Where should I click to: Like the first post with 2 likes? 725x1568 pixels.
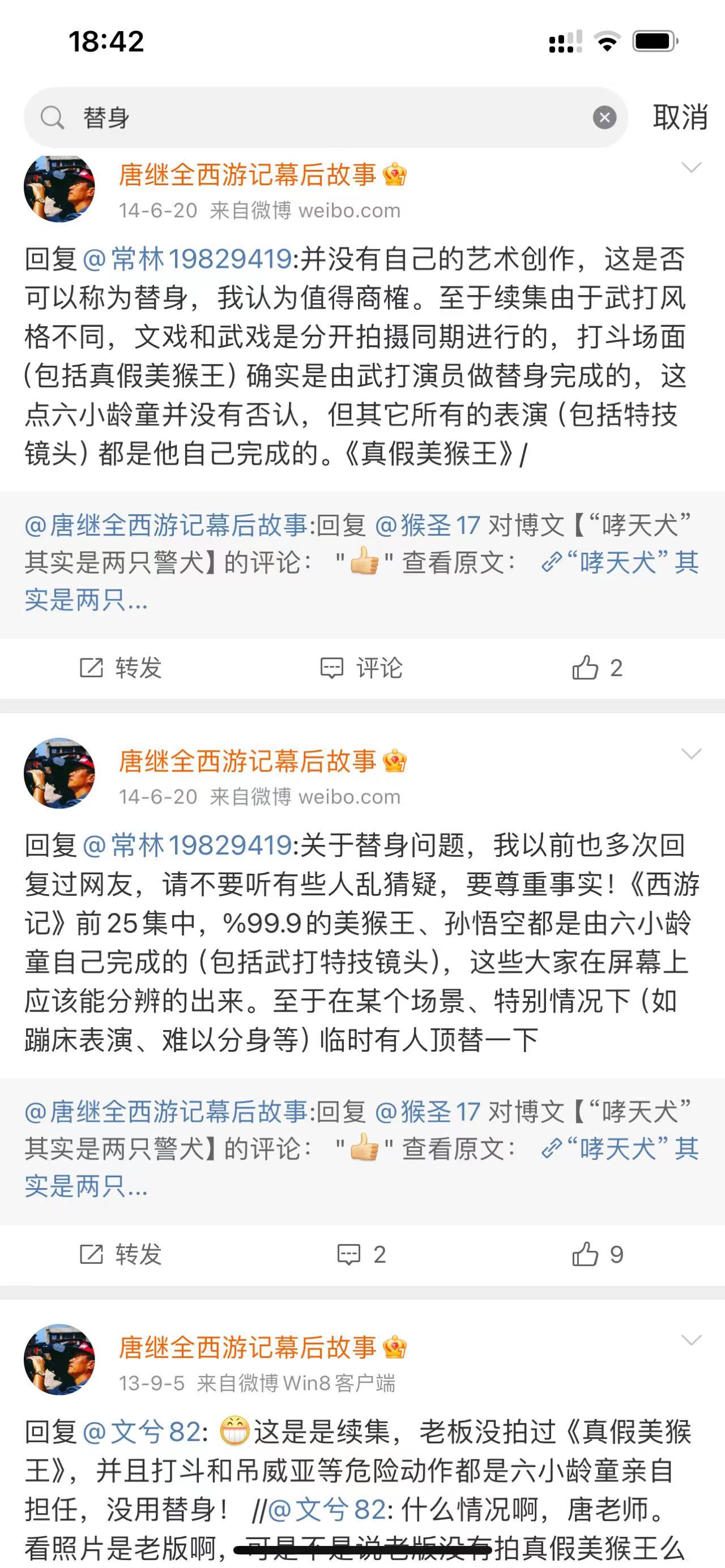click(x=597, y=668)
